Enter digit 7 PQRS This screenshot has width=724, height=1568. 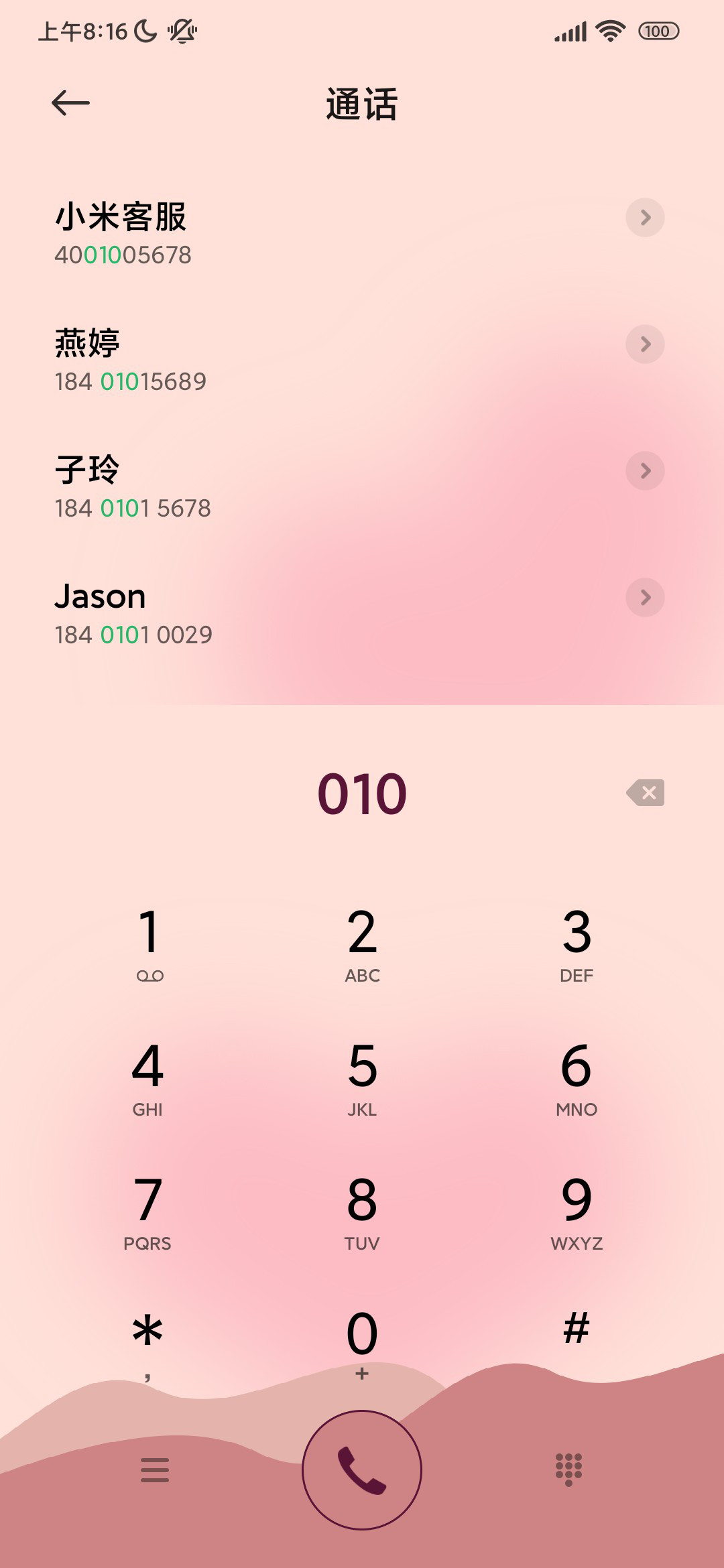click(x=147, y=1213)
